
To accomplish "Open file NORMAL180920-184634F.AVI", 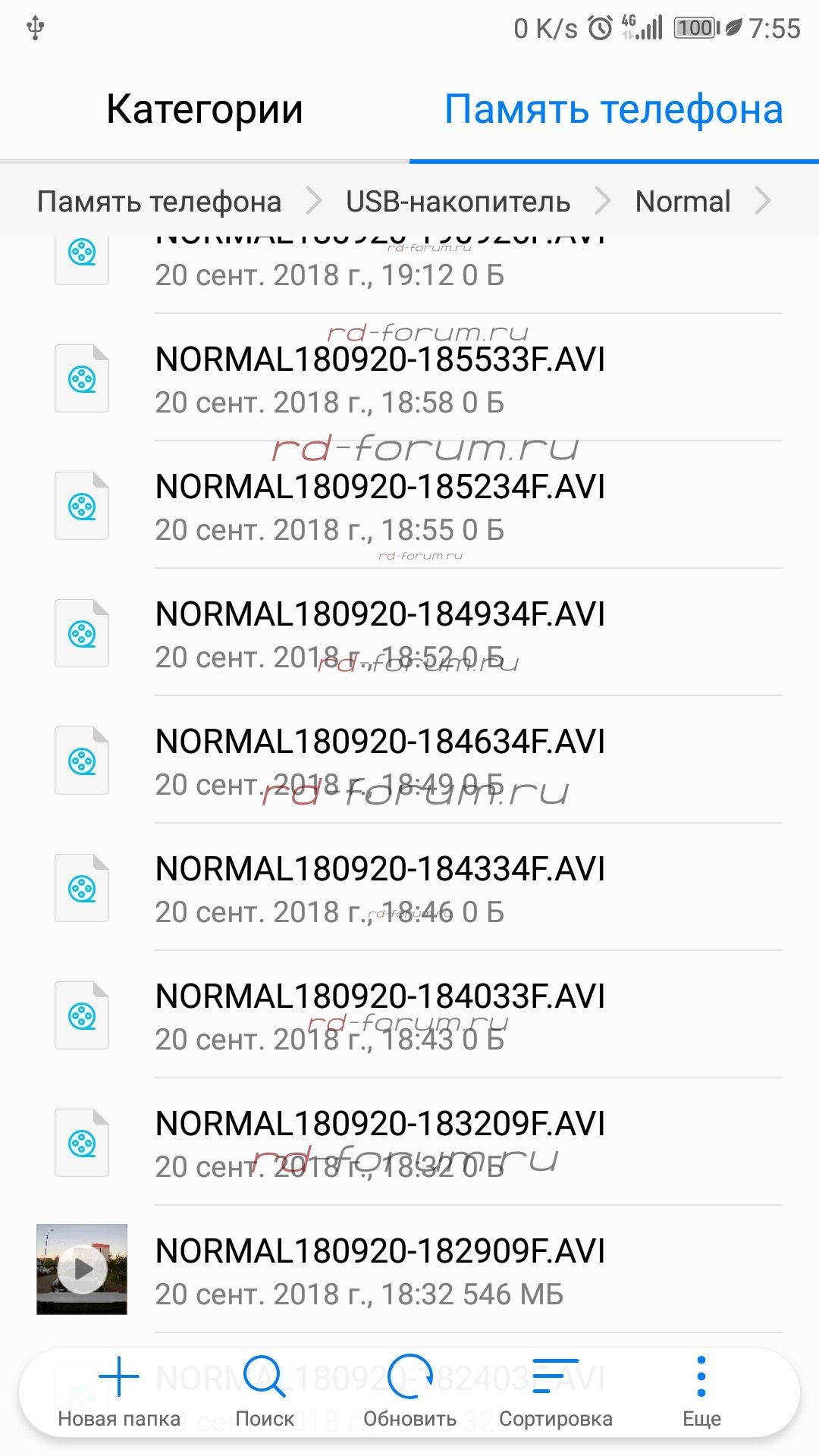I will [380, 761].
